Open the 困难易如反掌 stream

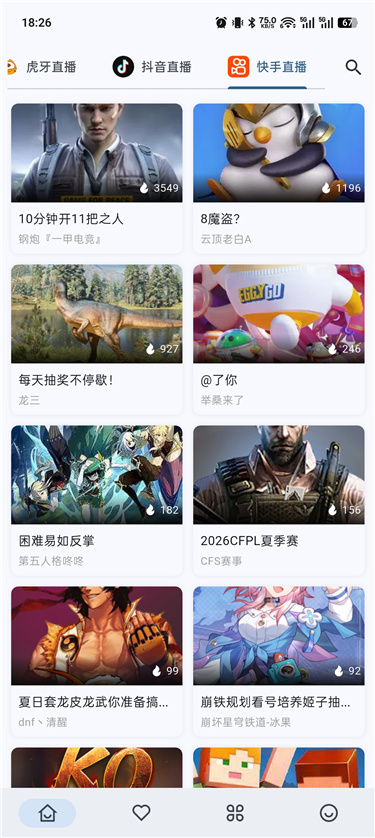(x=97, y=500)
